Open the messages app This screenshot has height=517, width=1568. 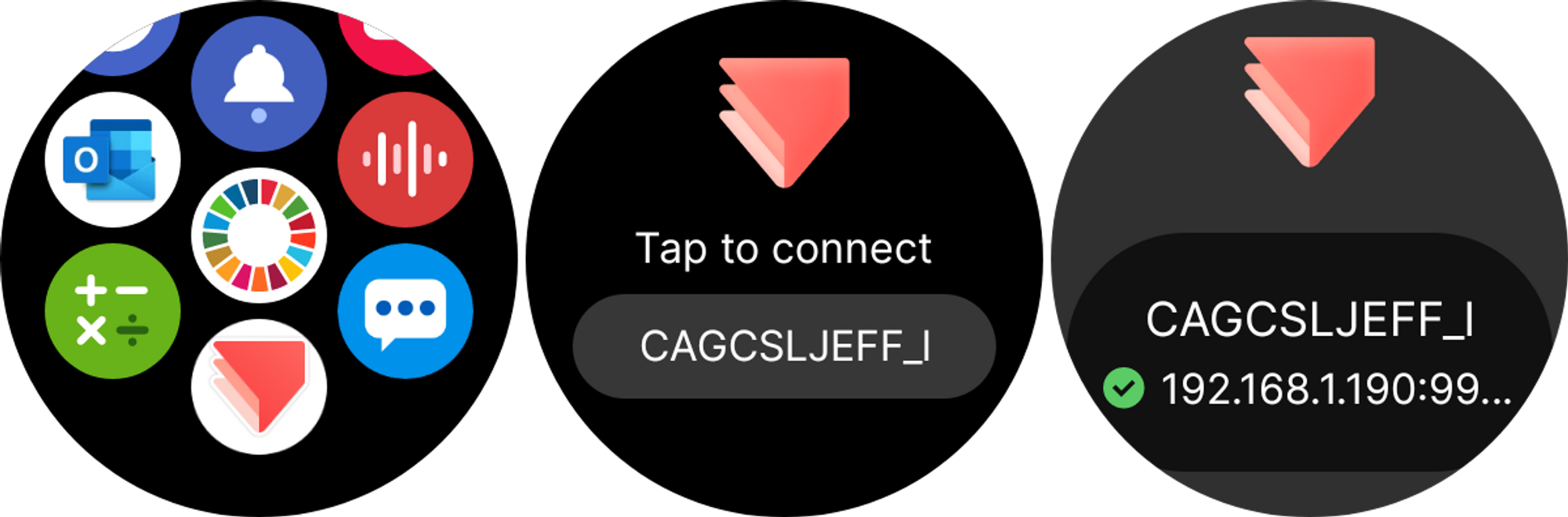click(405, 311)
